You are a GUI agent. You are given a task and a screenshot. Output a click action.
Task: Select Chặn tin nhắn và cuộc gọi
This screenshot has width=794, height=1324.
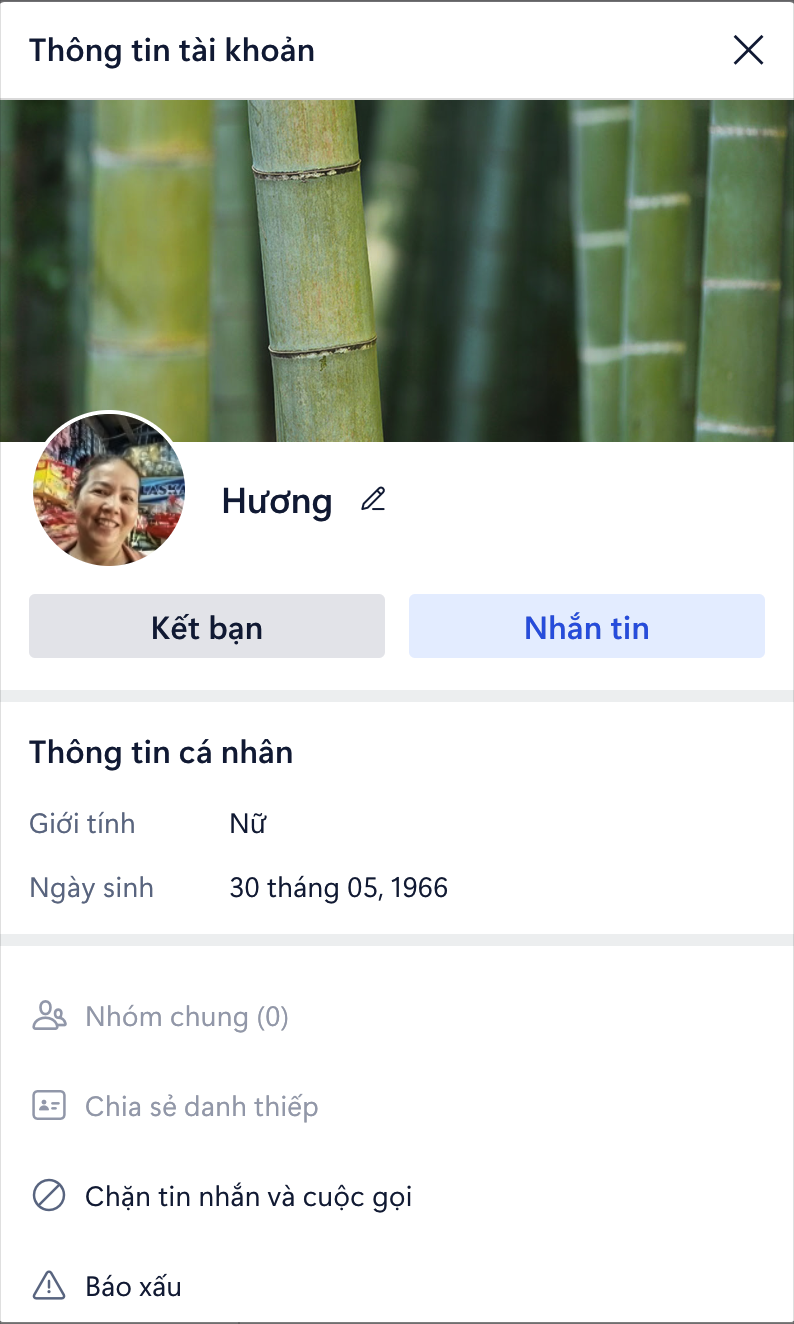[x=248, y=1196]
